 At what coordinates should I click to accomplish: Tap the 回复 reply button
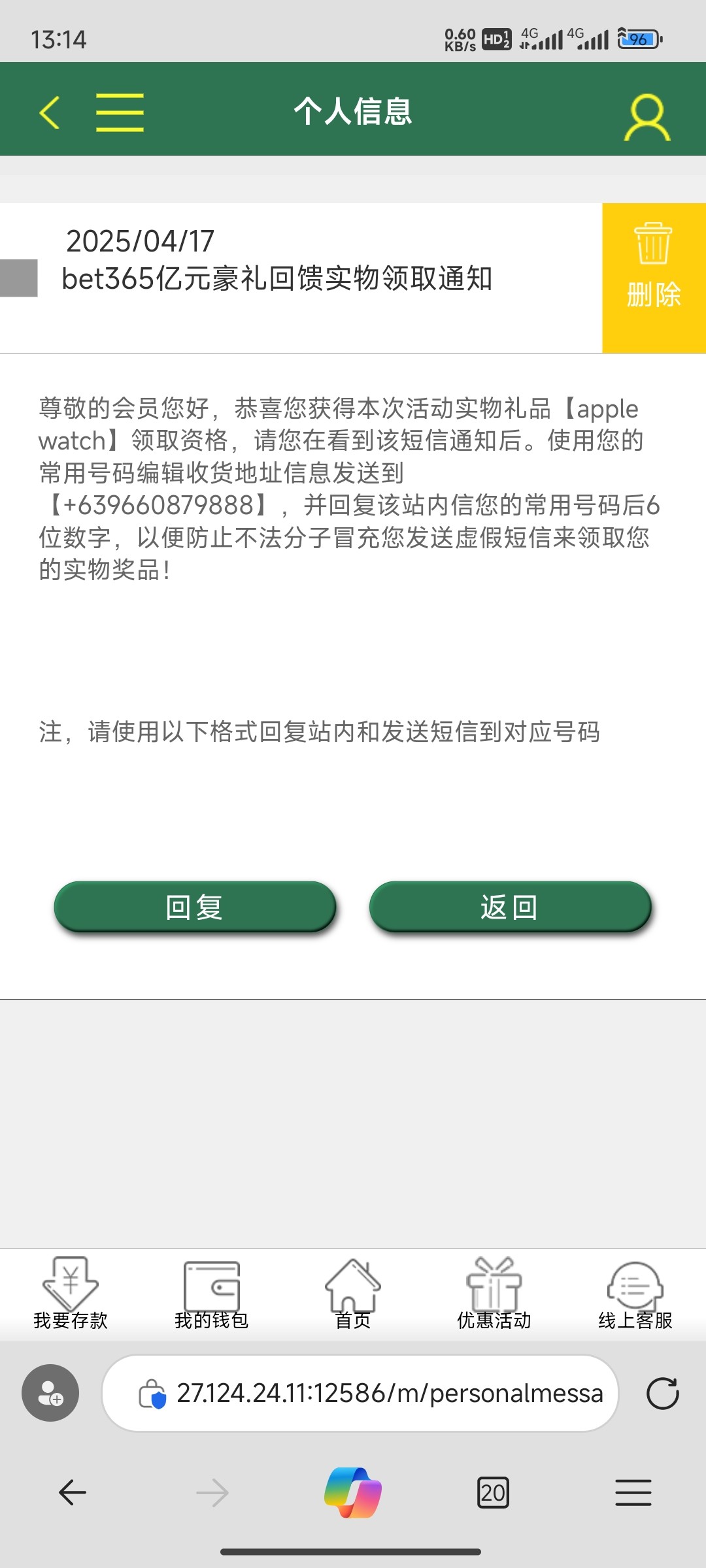click(x=195, y=907)
